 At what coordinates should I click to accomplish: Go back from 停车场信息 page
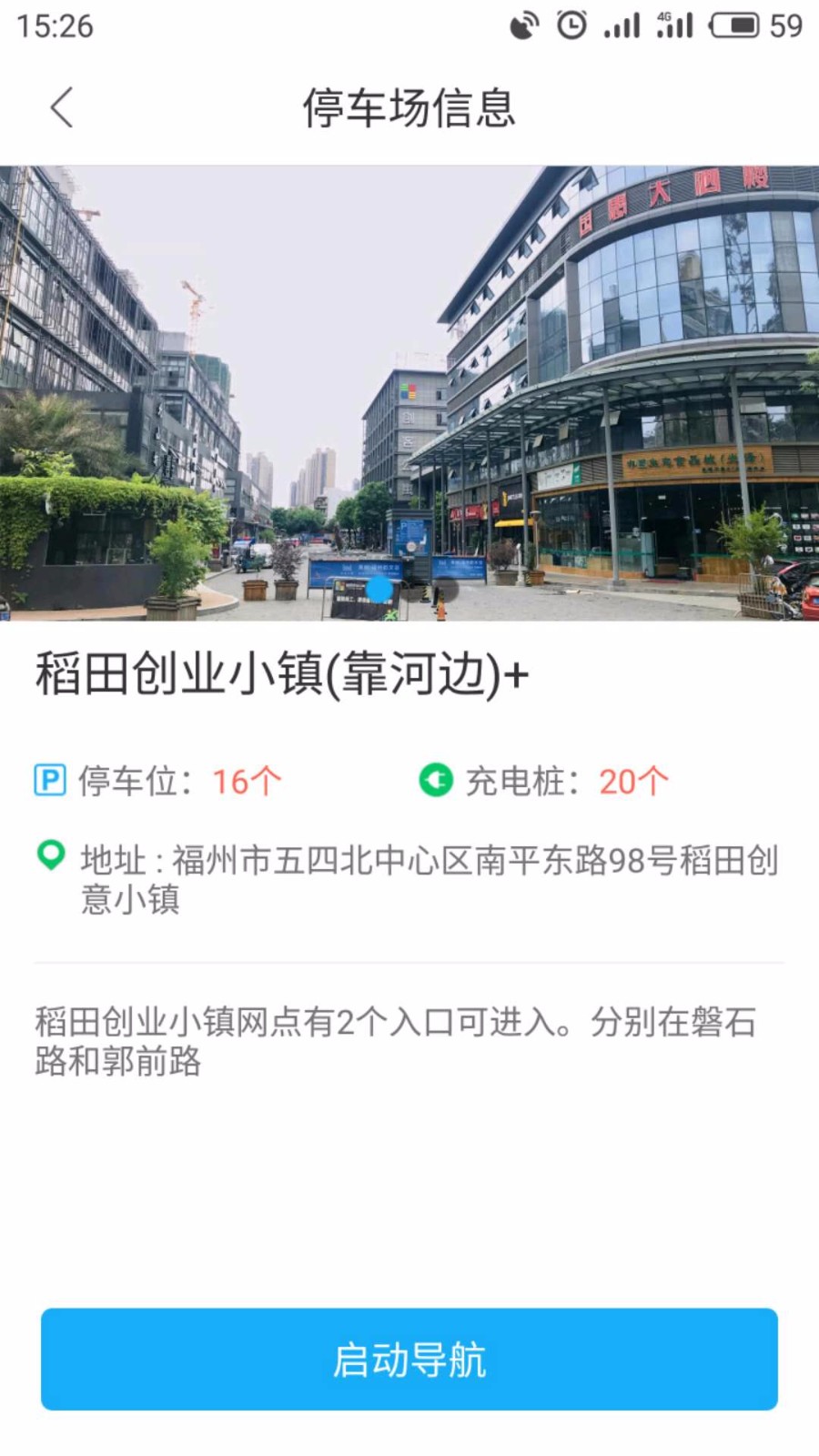pyautogui.click(x=62, y=108)
